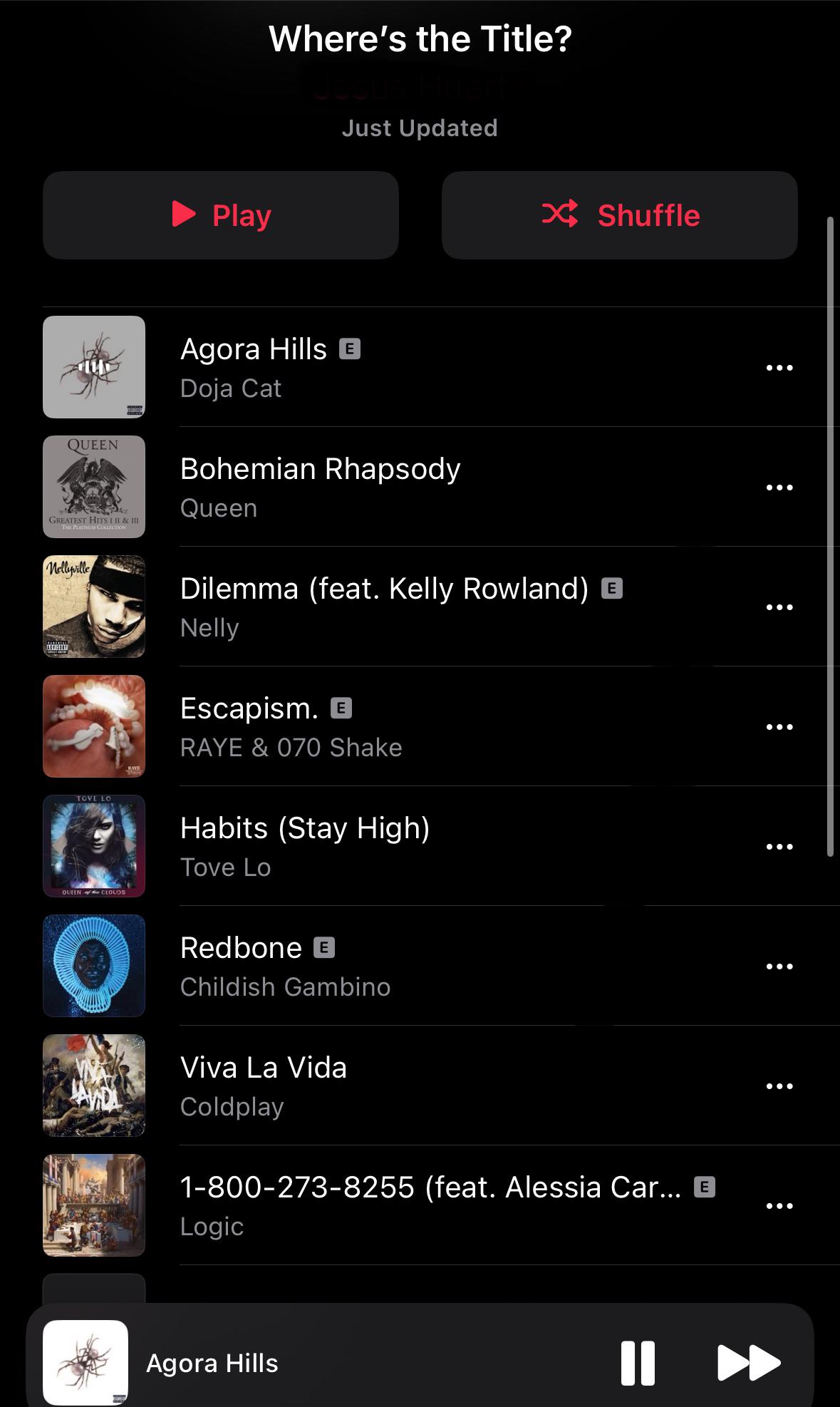Screen dimensions: 840x1407
Task: Show more options for Dilemma
Action: pyautogui.click(x=779, y=607)
